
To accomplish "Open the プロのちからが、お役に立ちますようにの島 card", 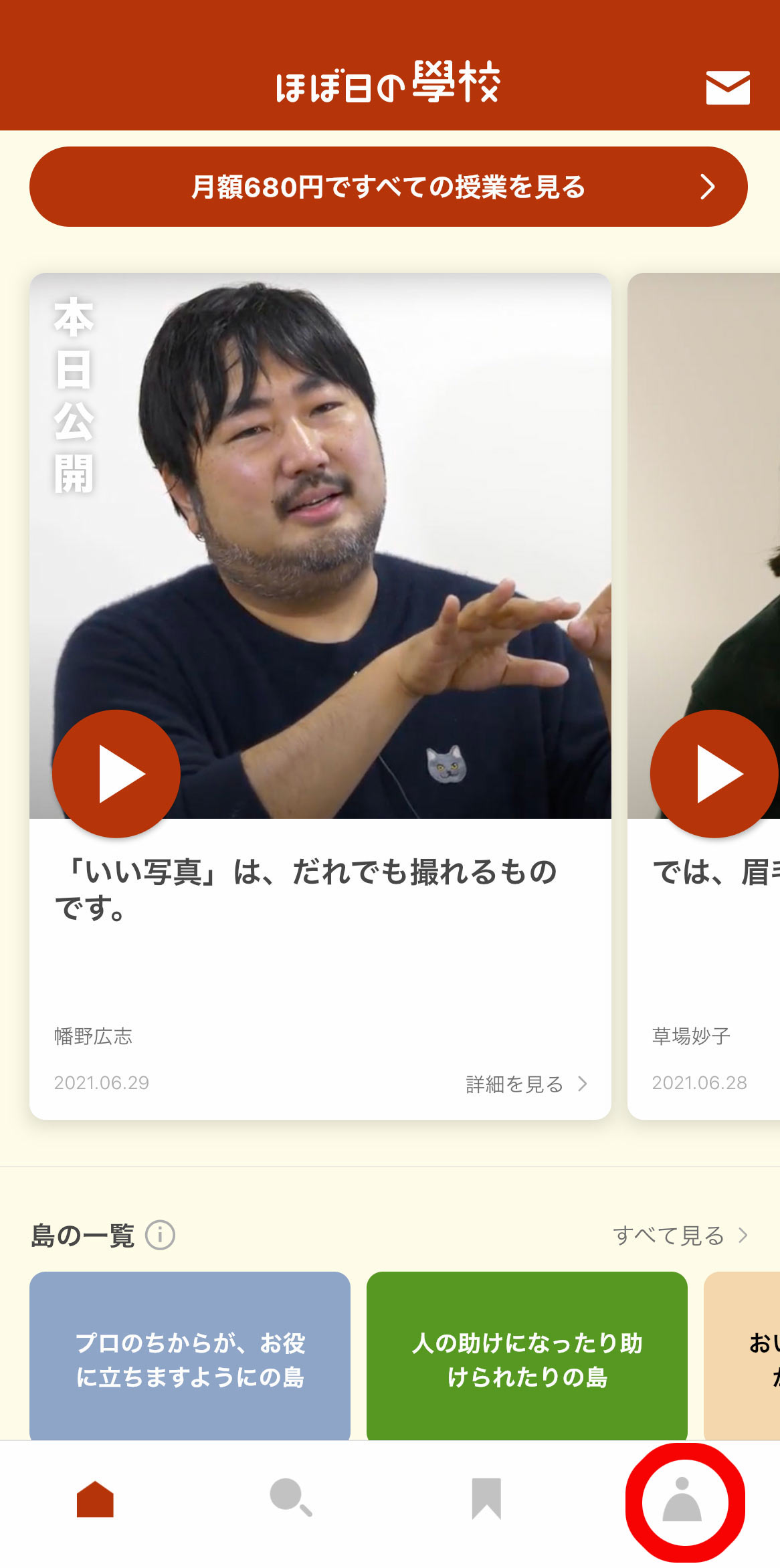I will tap(190, 1357).
